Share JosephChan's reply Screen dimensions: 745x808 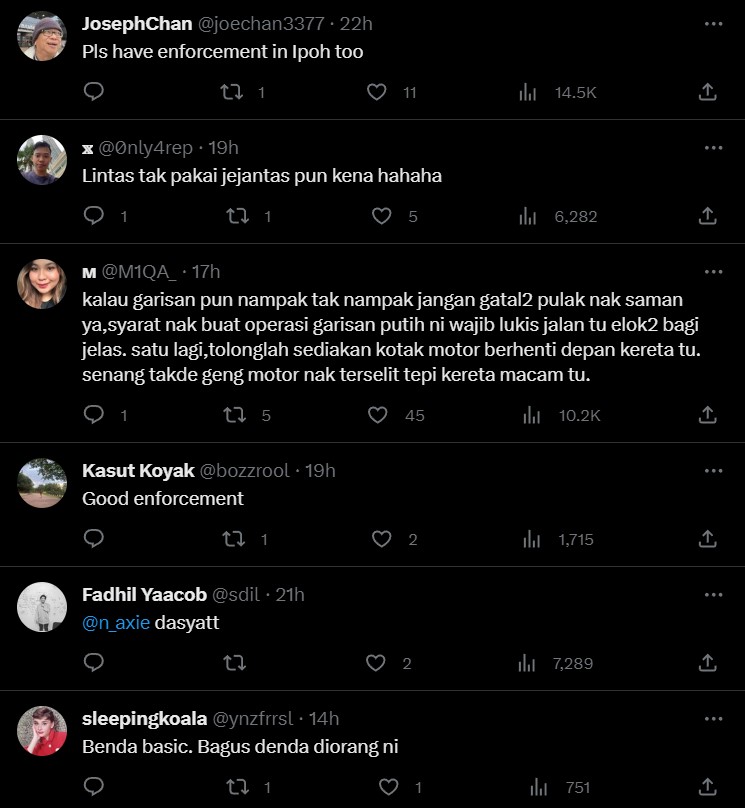tap(707, 92)
